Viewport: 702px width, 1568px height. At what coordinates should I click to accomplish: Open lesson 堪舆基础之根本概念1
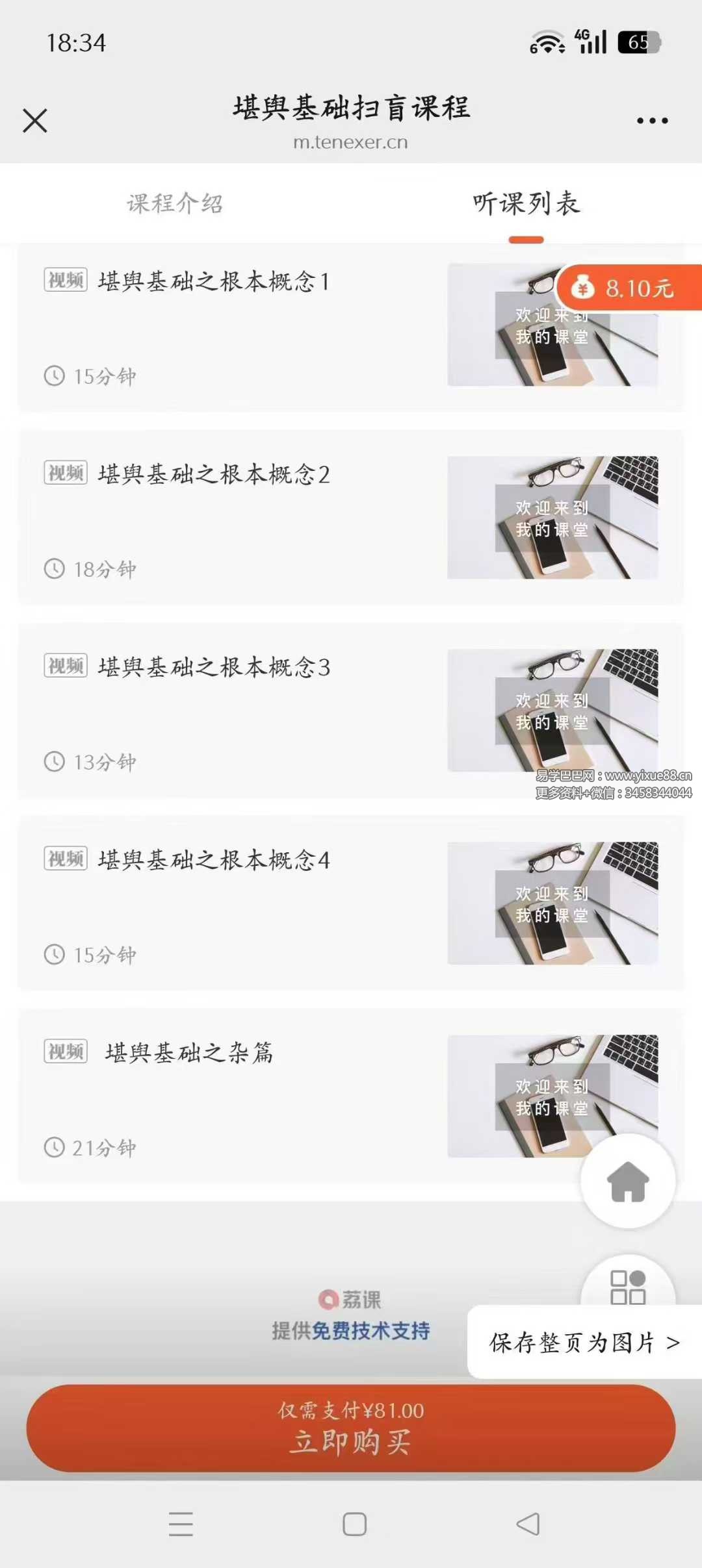[214, 282]
